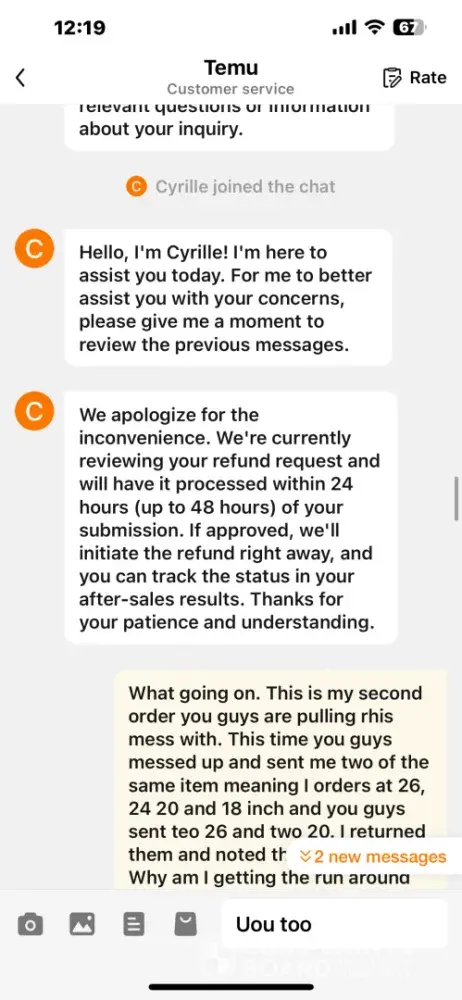This screenshot has width=462, height=1000.
Task: Open the package icon in the chat toolbar
Action: pyautogui.click(x=186, y=923)
